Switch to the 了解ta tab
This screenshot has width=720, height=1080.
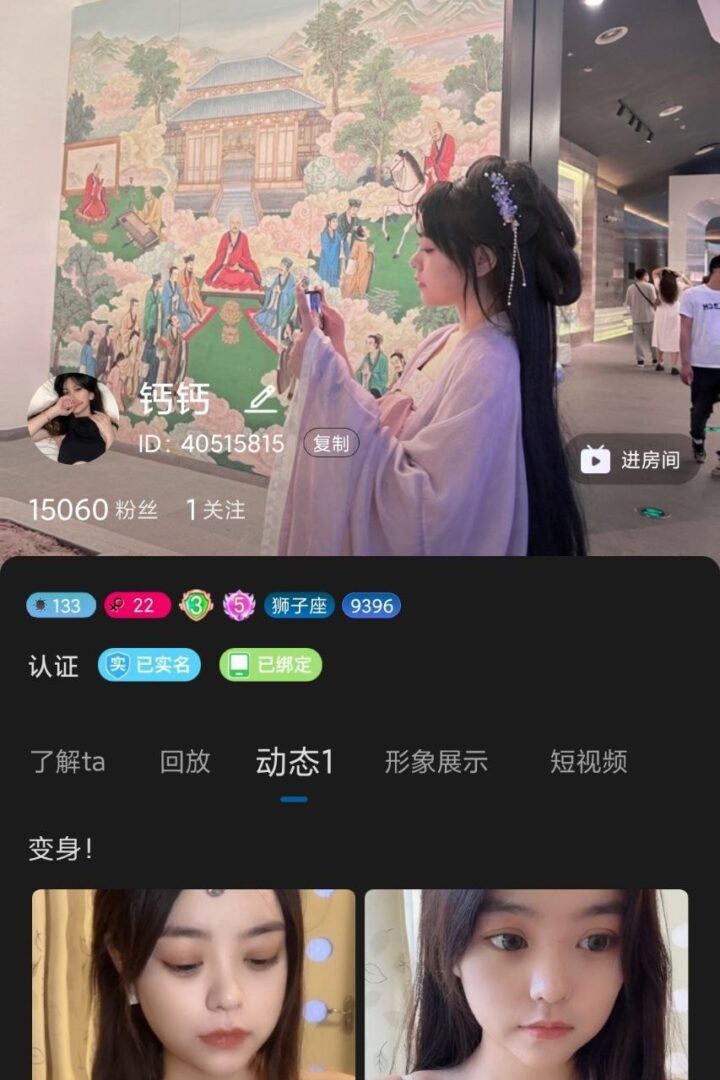coord(67,762)
